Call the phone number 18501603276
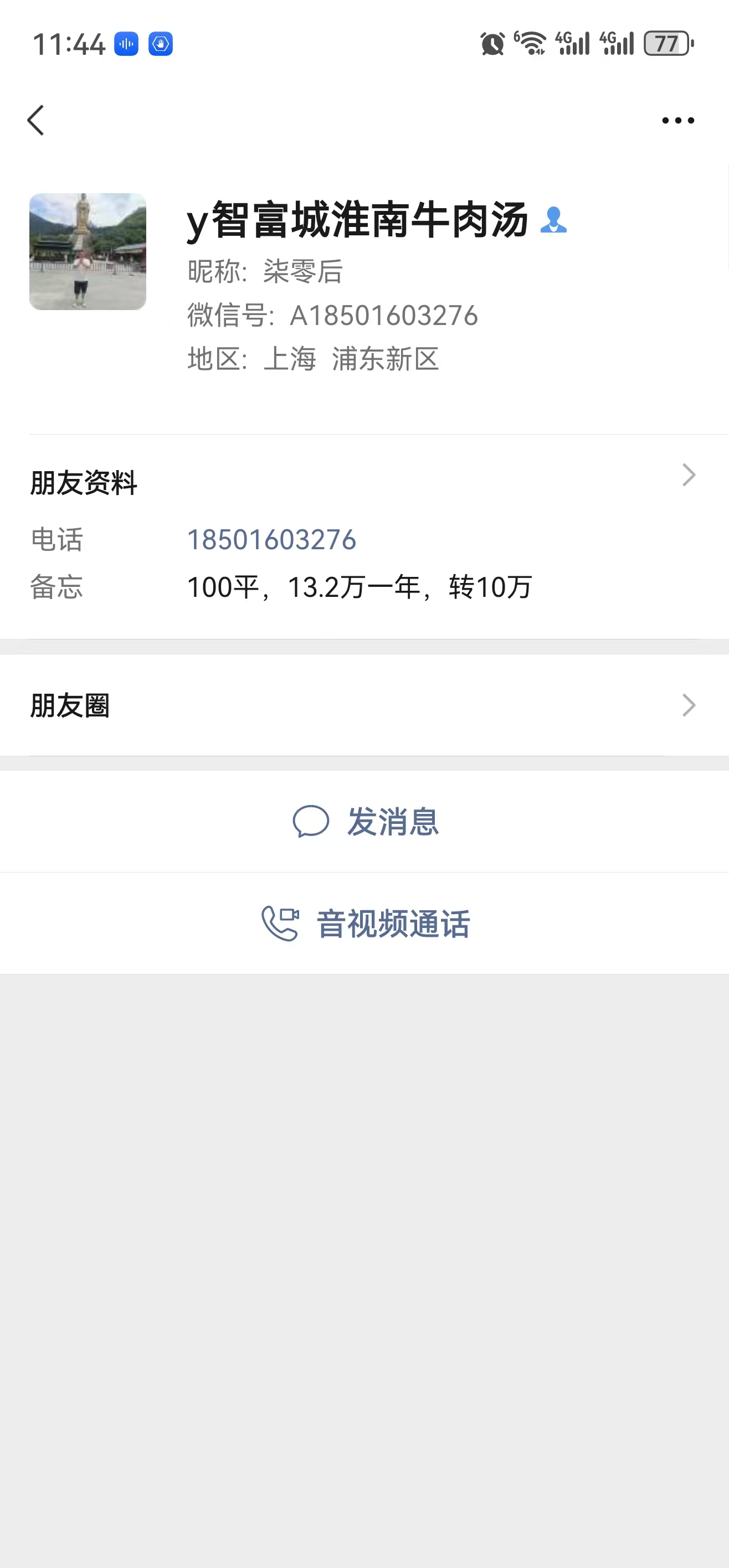This screenshot has width=729, height=1568. (271, 539)
